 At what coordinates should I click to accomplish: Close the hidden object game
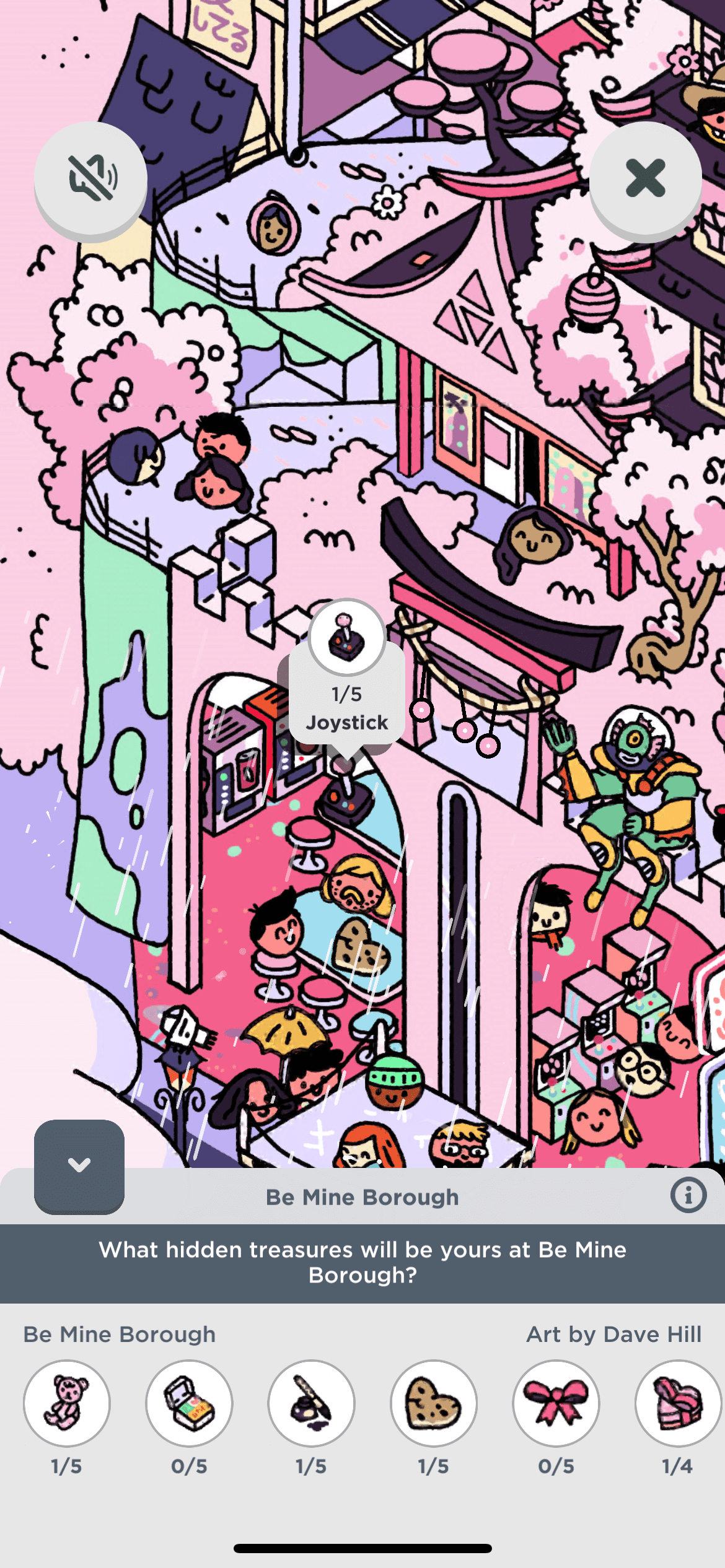pos(645,178)
